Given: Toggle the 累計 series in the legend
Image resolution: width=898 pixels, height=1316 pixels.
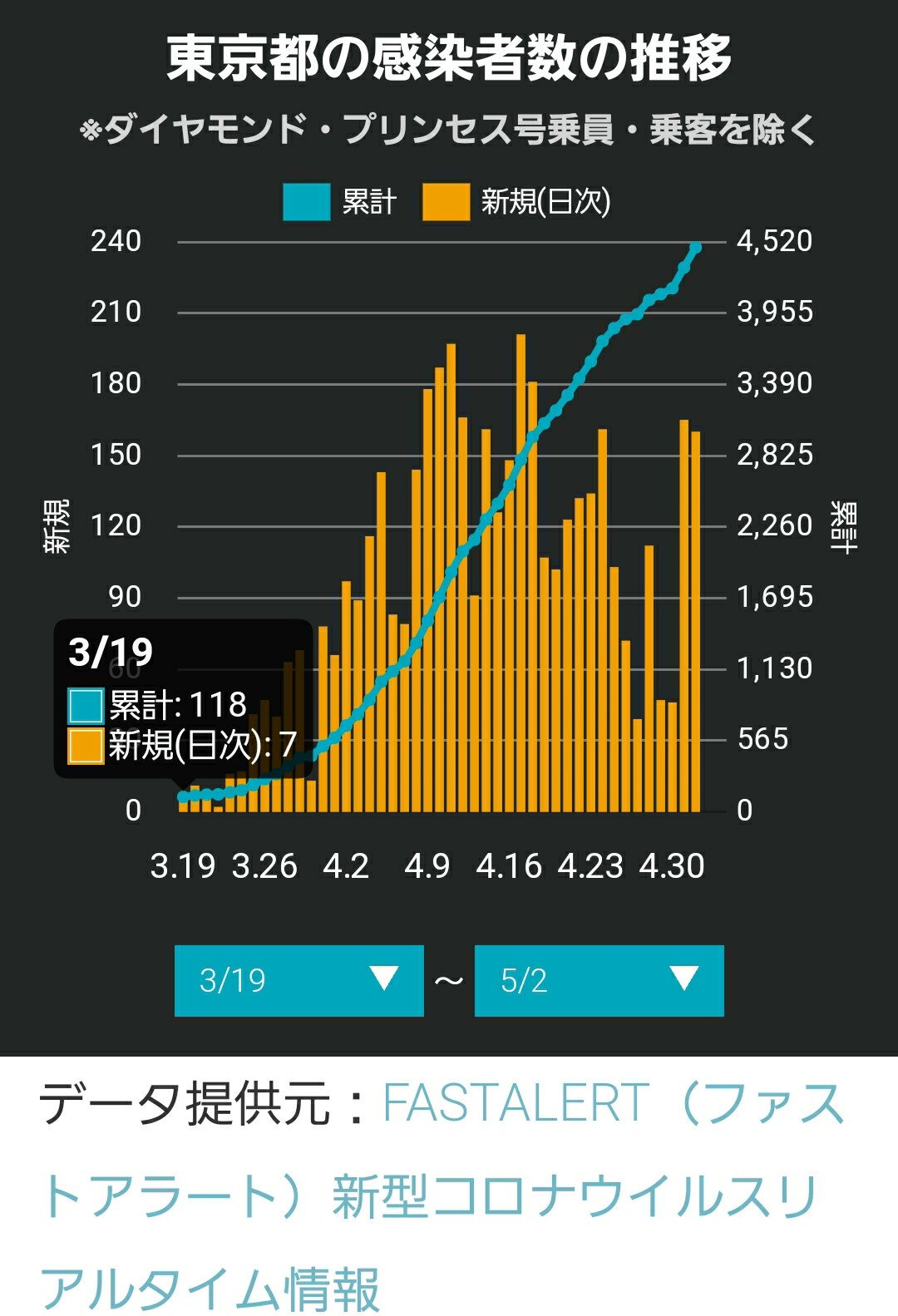Looking at the screenshot, I should coord(340,202).
